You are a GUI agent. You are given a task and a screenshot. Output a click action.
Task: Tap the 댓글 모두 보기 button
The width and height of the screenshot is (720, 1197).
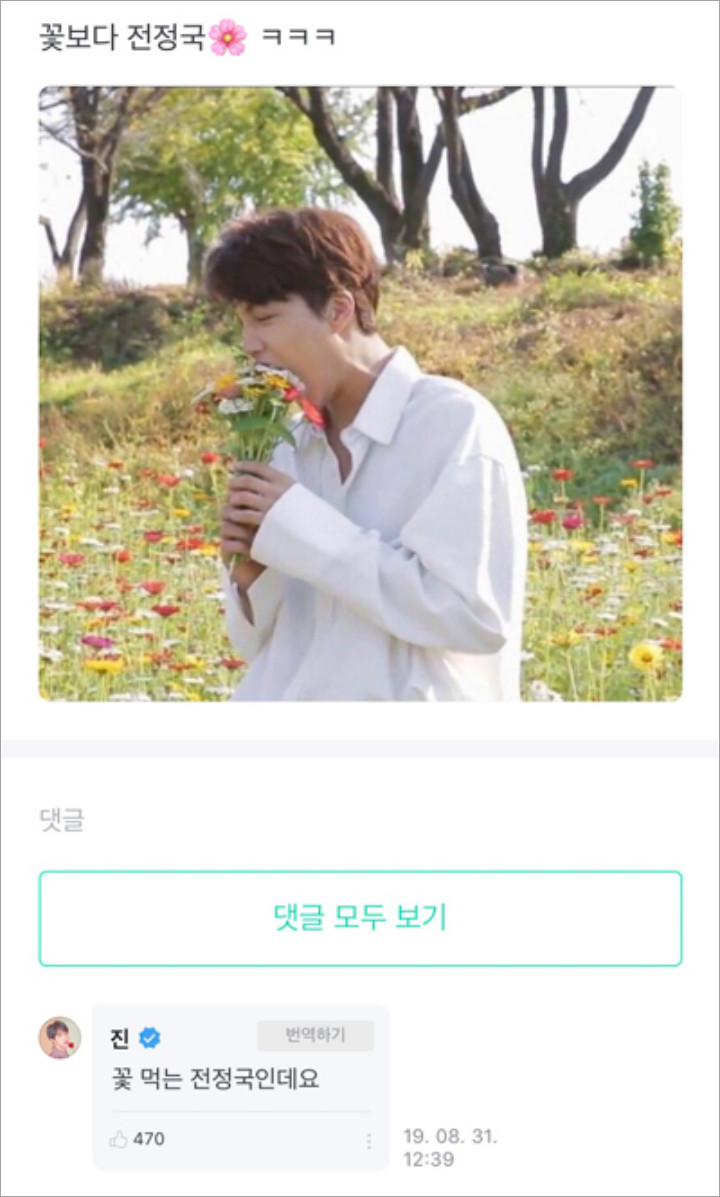[x=360, y=918]
